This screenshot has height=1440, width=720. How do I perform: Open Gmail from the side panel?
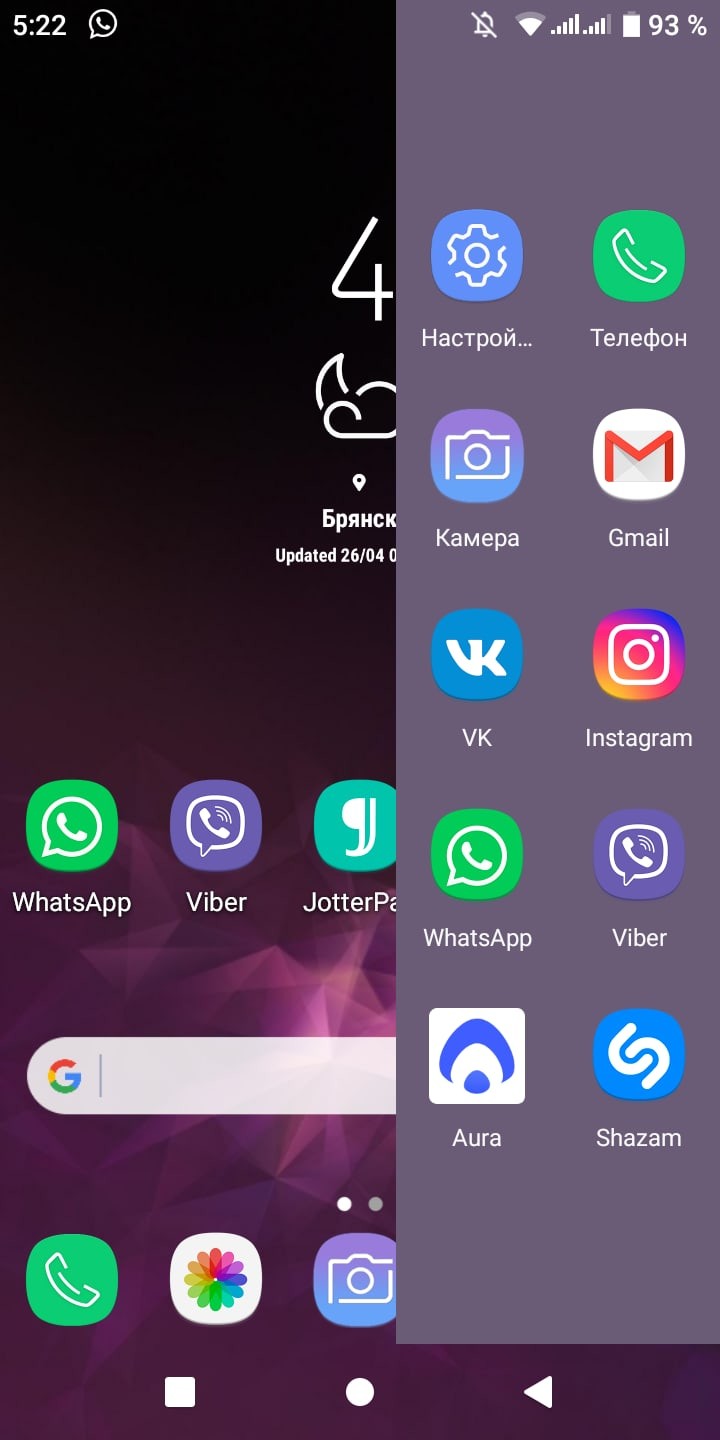(x=638, y=456)
